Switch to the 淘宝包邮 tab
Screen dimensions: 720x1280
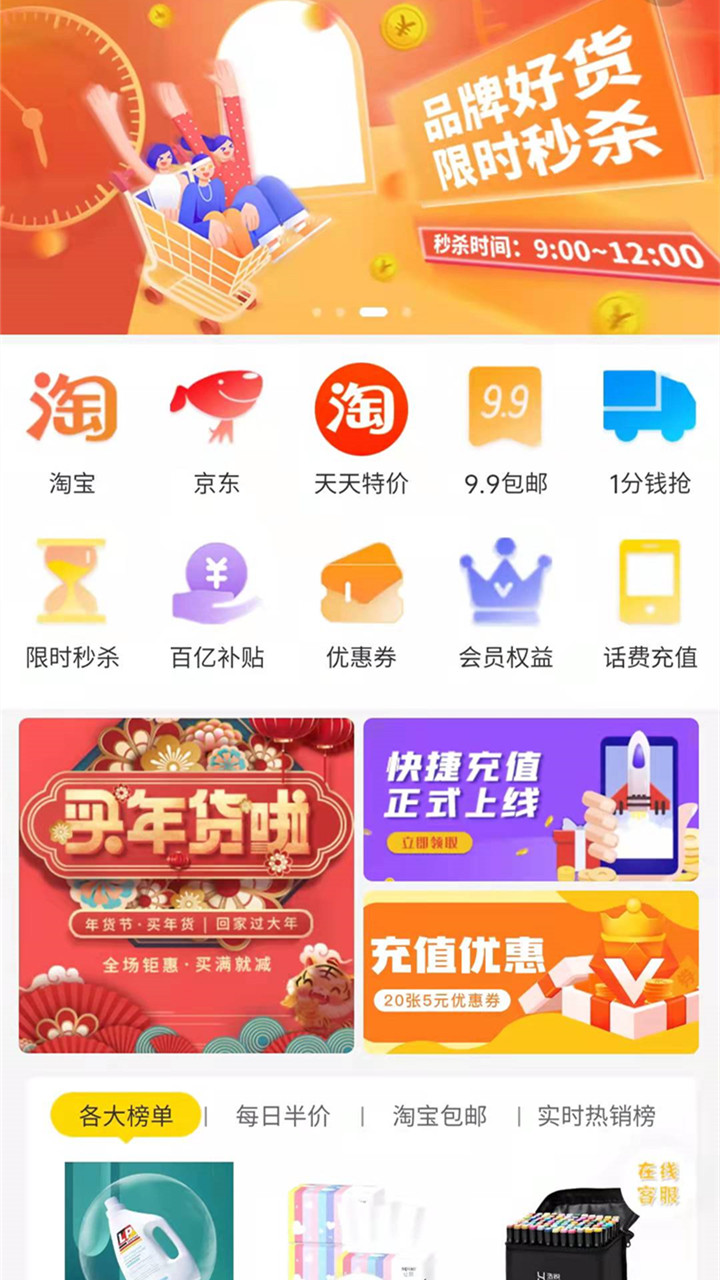coord(440,1116)
